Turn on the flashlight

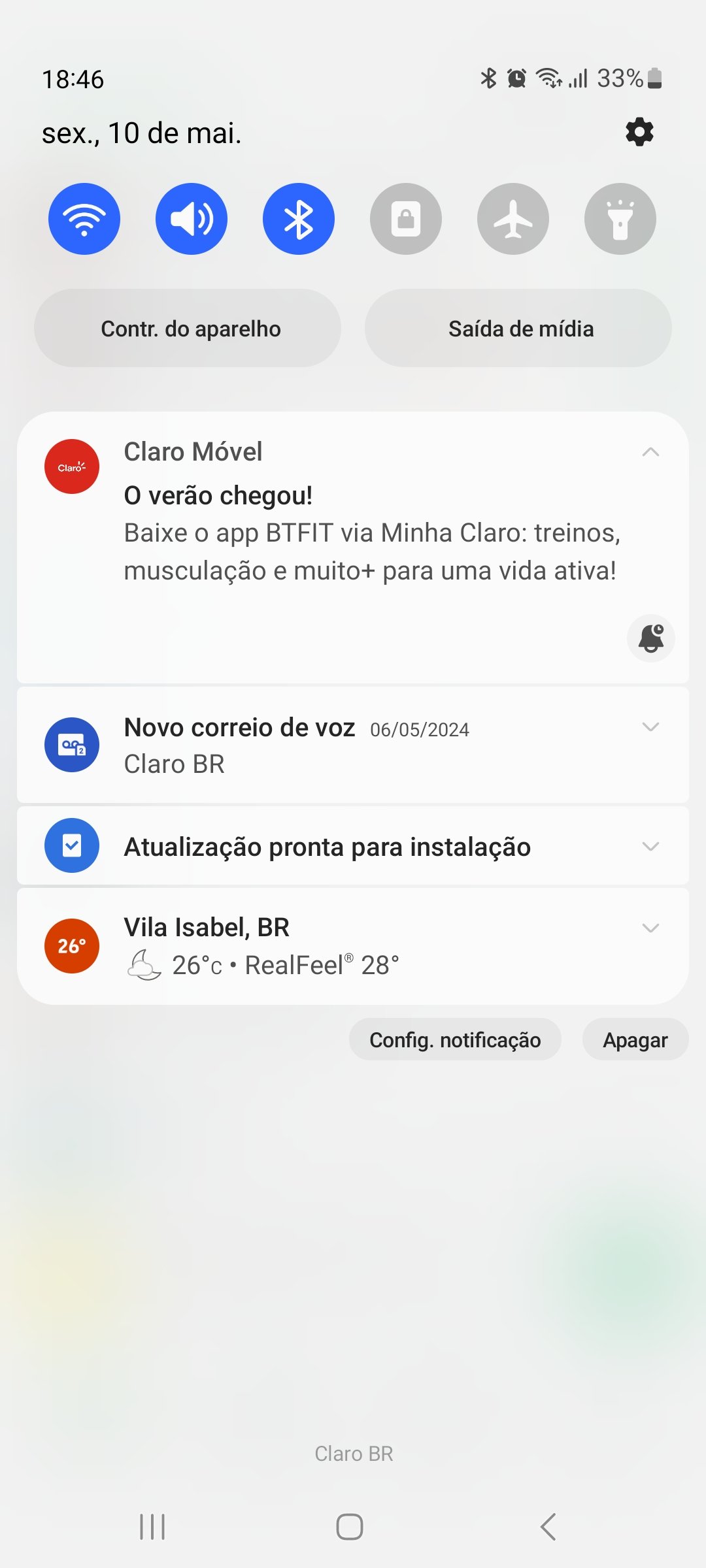coord(620,219)
